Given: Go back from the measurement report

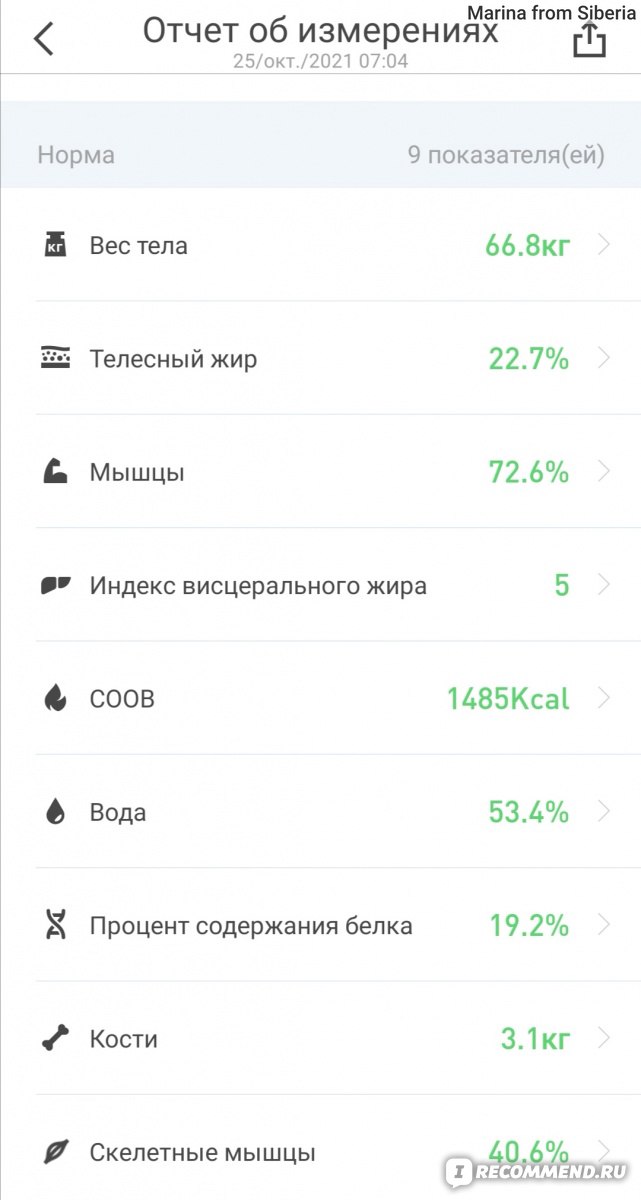Looking at the screenshot, I should pos(43,39).
